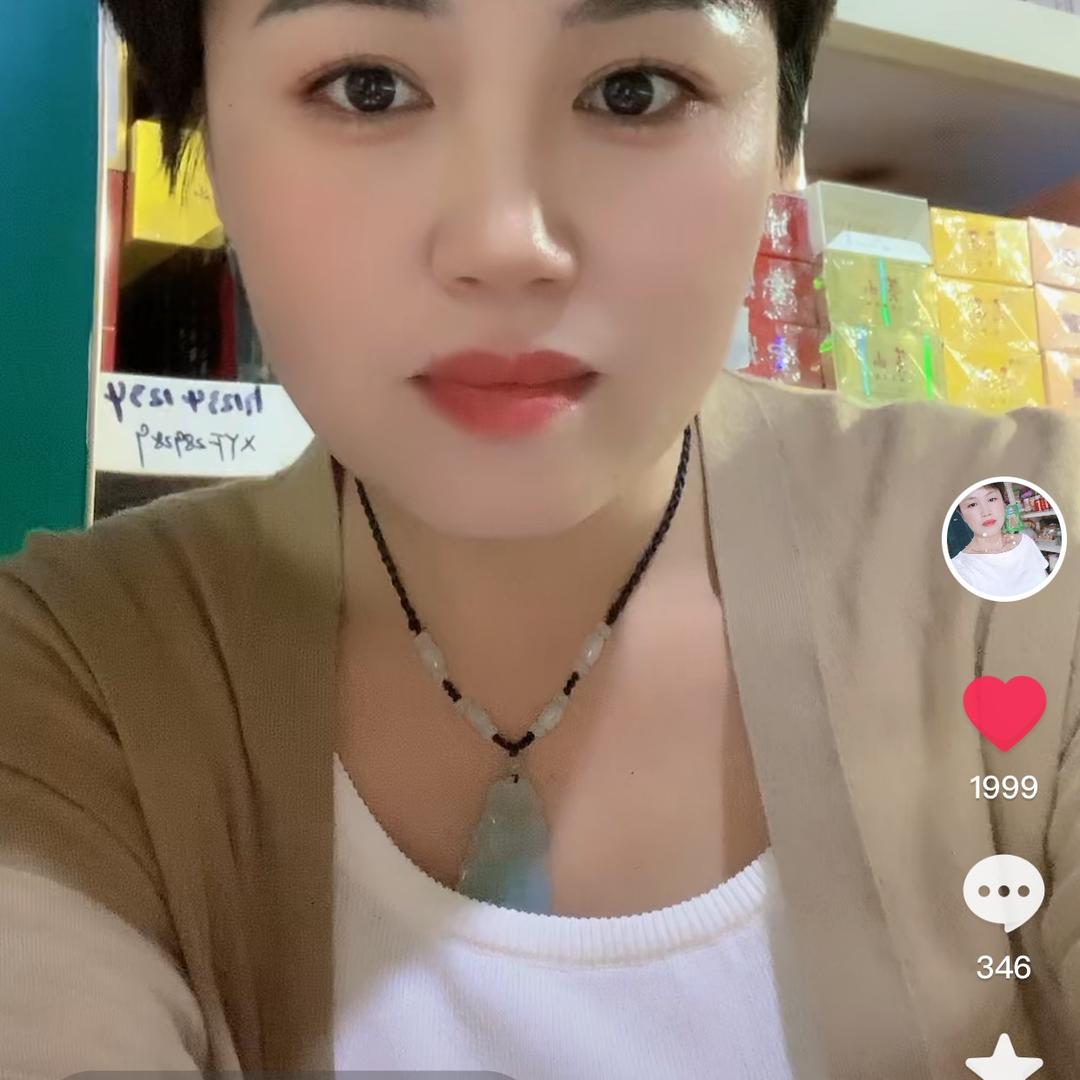Open the comments bubble icon
The image size is (1080, 1080).
[1003, 893]
